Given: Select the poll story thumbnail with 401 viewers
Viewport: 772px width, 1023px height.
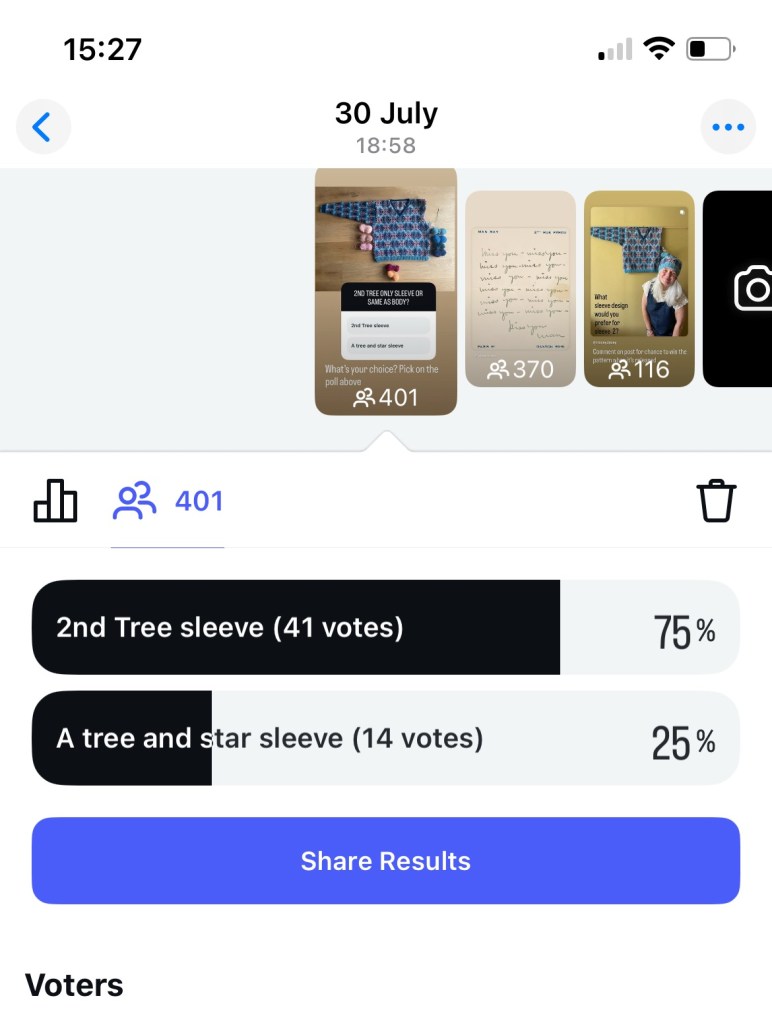Looking at the screenshot, I should [x=385, y=290].
